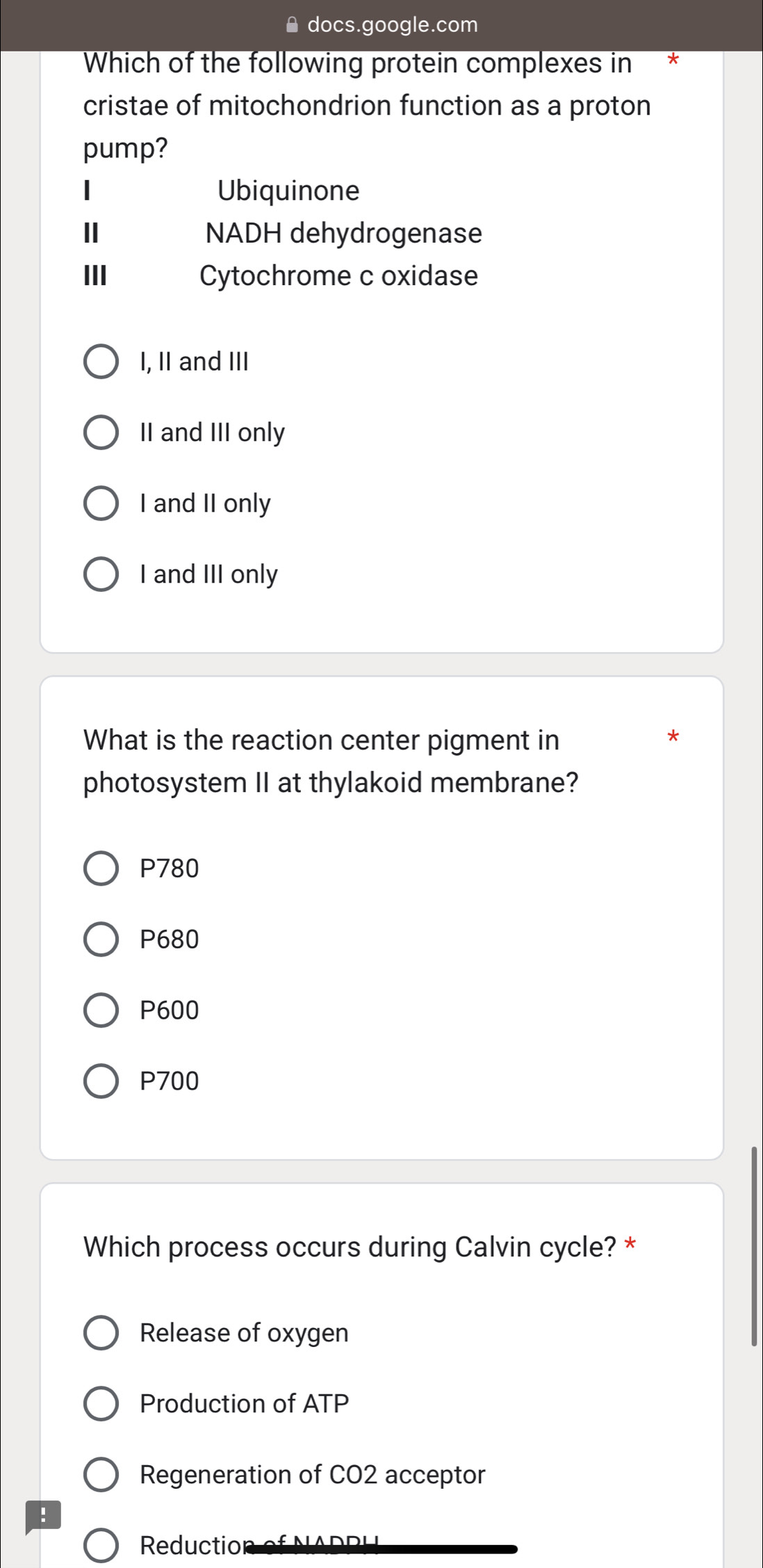Select "Reduction of NADPH" option
Image resolution: width=763 pixels, height=1568 pixels.
pos(101,1545)
